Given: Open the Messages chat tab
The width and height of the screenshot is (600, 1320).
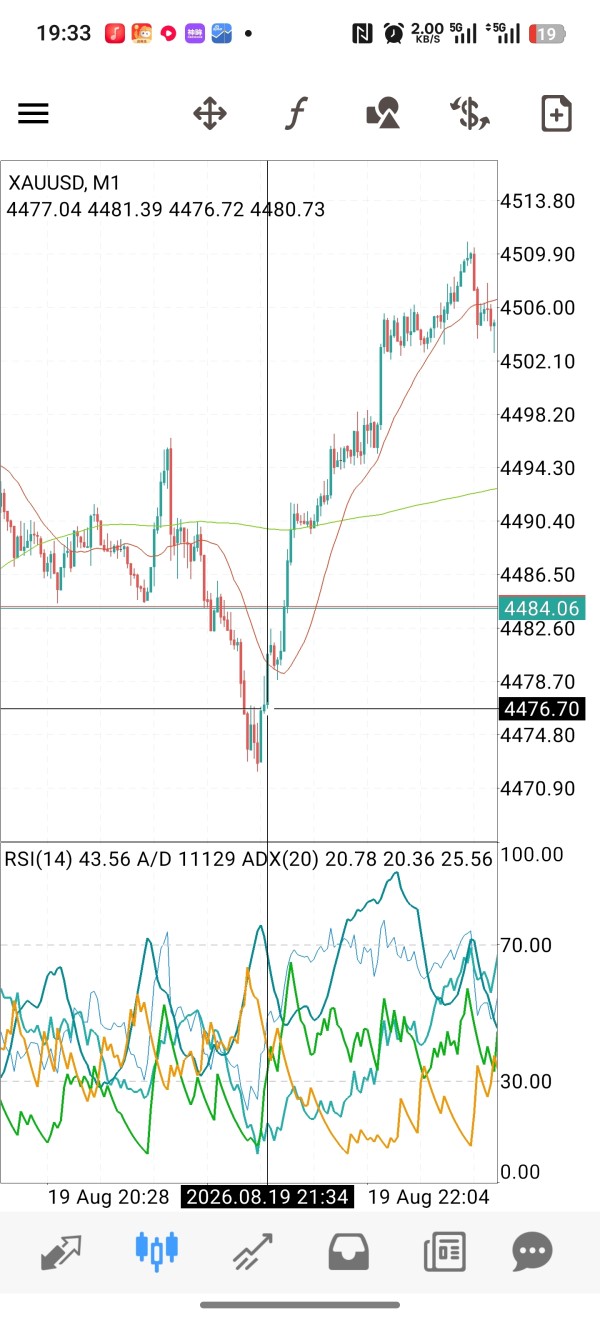Looking at the screenshot, I should click(532, 1251).
